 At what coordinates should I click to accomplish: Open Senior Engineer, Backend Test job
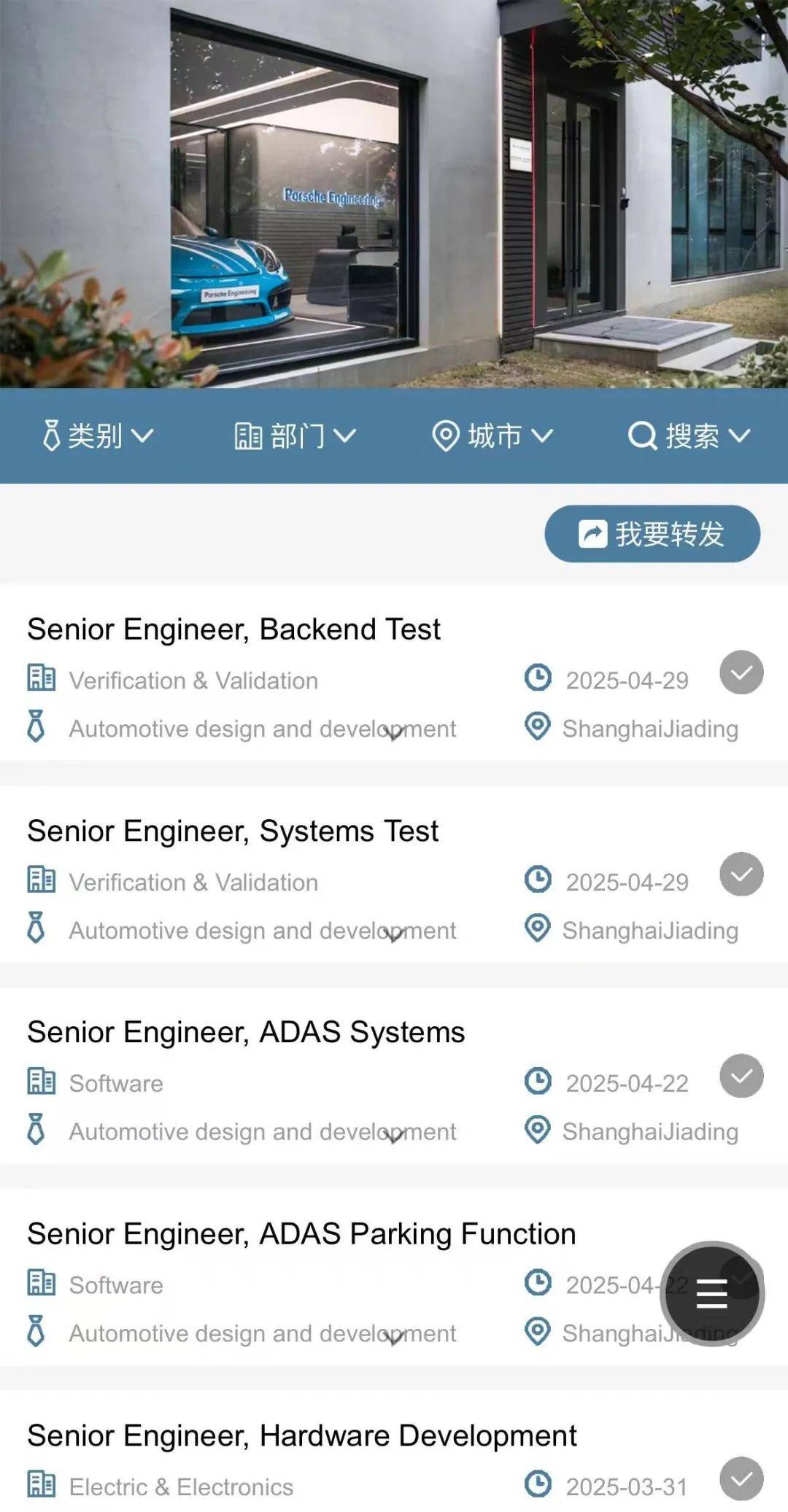tap(233, 629)
